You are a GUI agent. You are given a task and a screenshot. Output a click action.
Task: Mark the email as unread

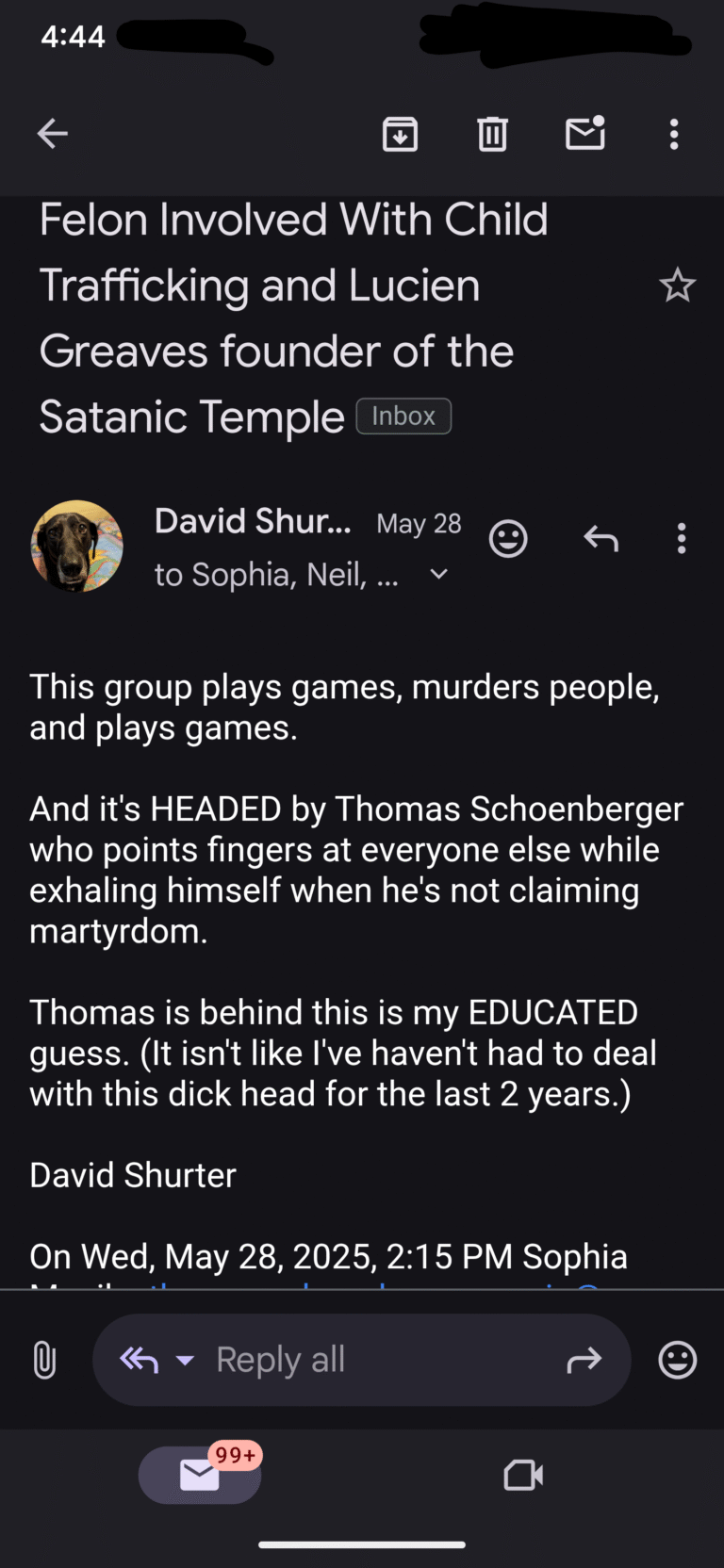[x=585, y=134]
